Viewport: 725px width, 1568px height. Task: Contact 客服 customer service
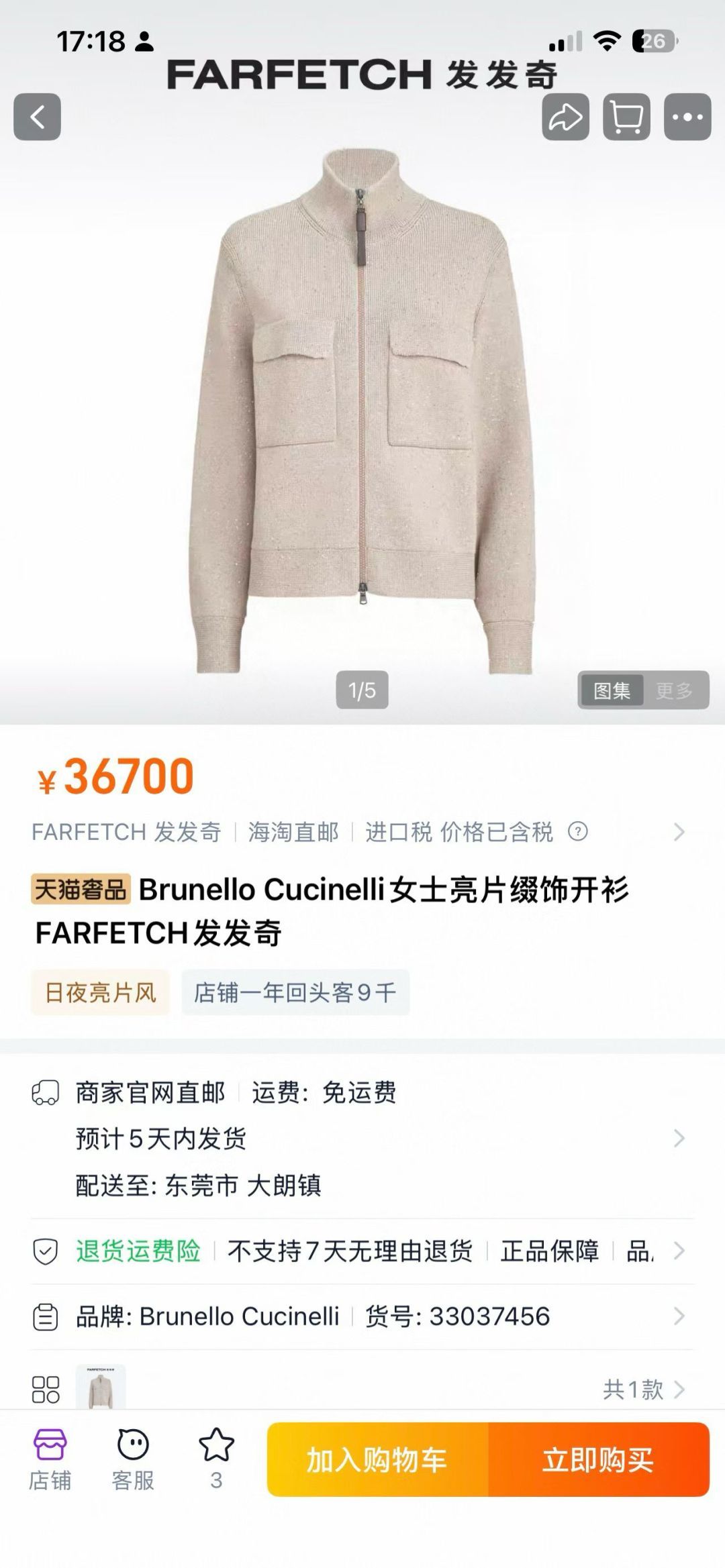click(x=133, y=1458)
